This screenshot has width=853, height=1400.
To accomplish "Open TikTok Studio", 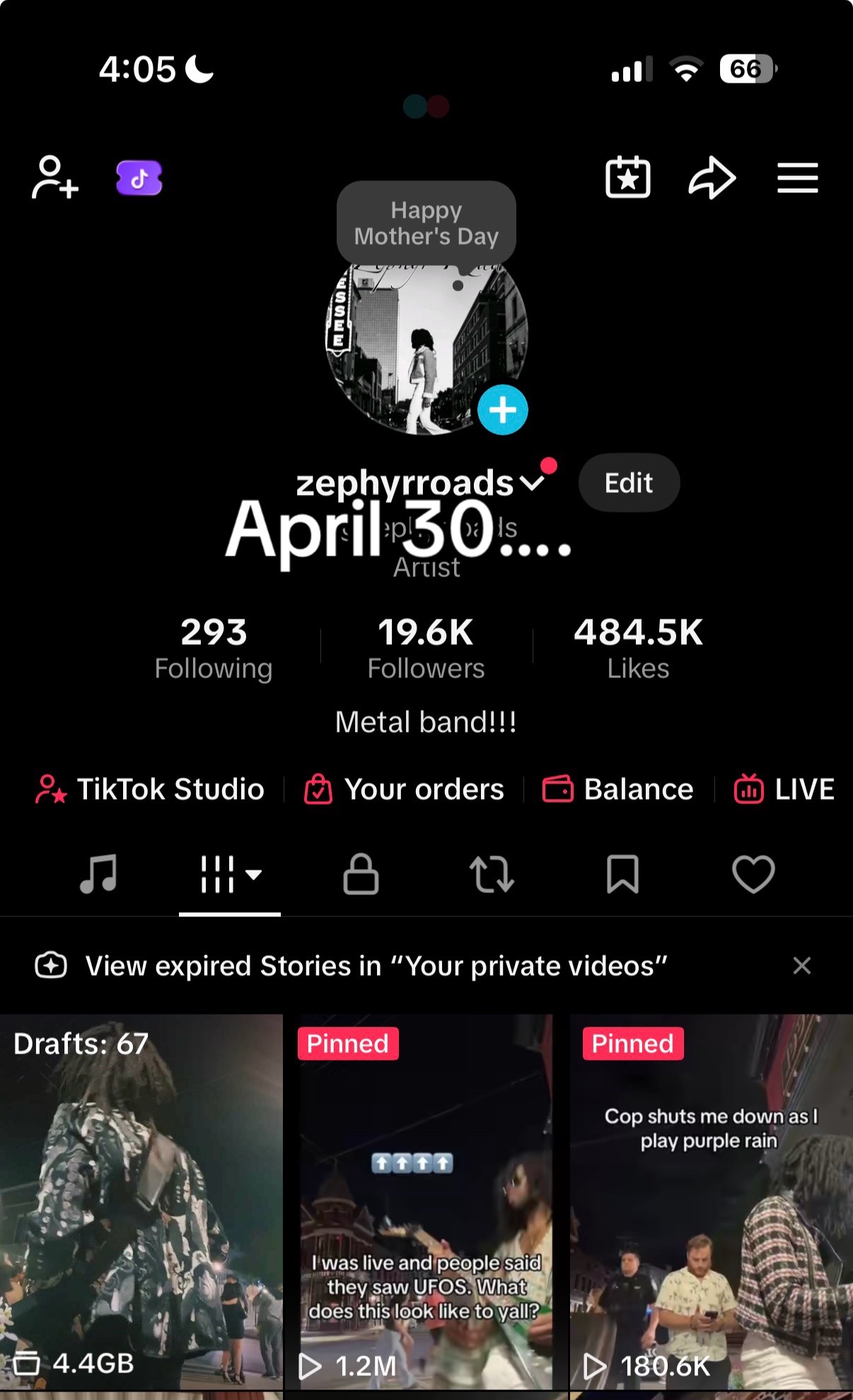I will 149,789.
